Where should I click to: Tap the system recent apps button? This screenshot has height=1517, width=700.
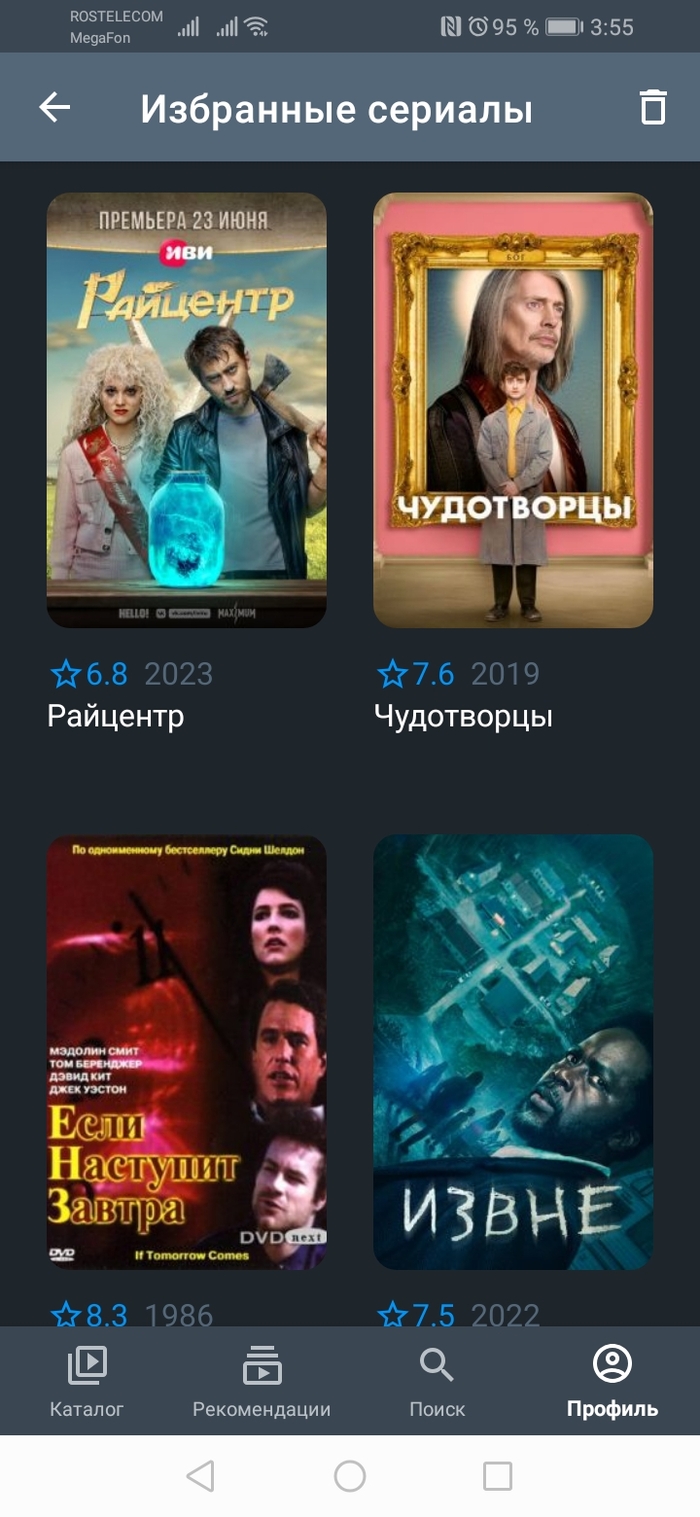click(497, 1476)
